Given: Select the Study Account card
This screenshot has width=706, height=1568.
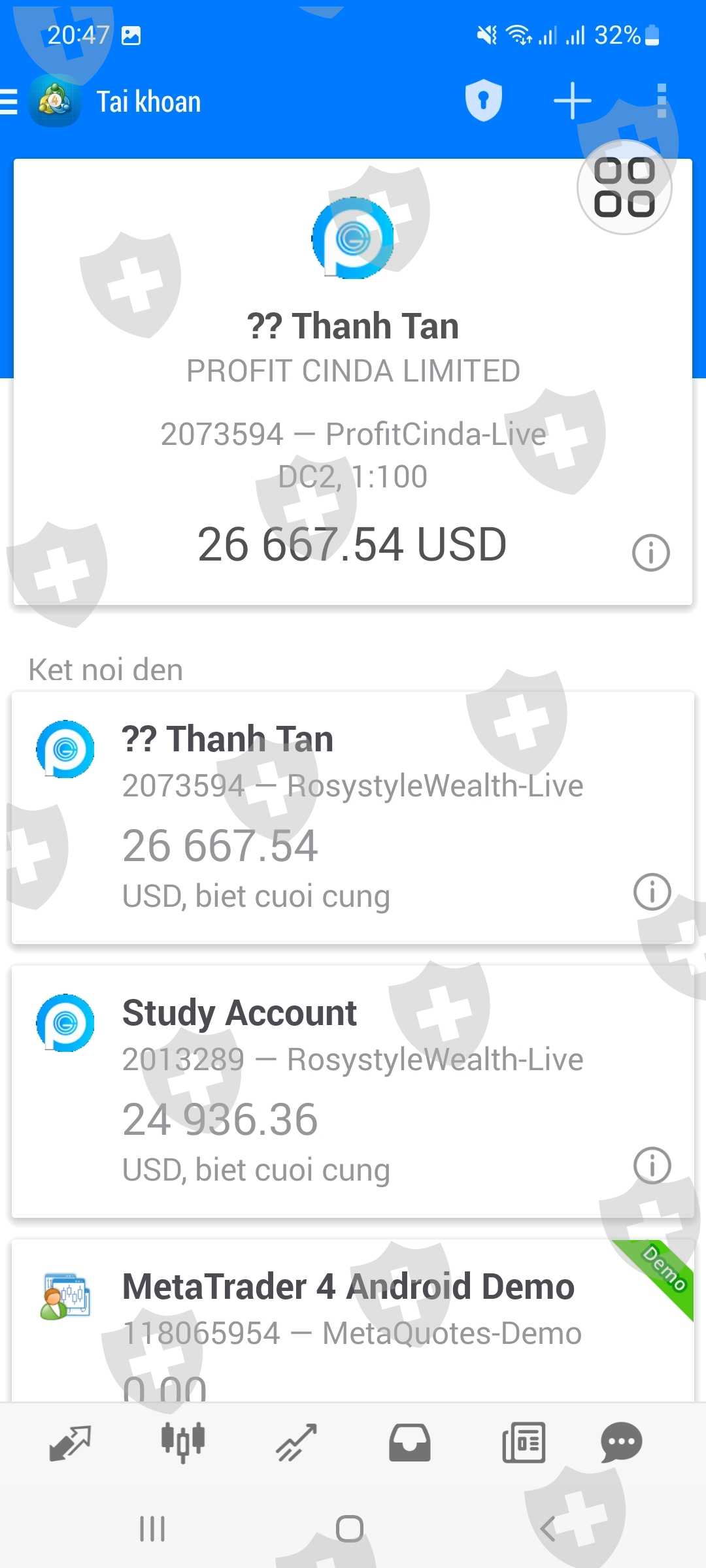Looking at the screenshot, I should point(327,1090).
